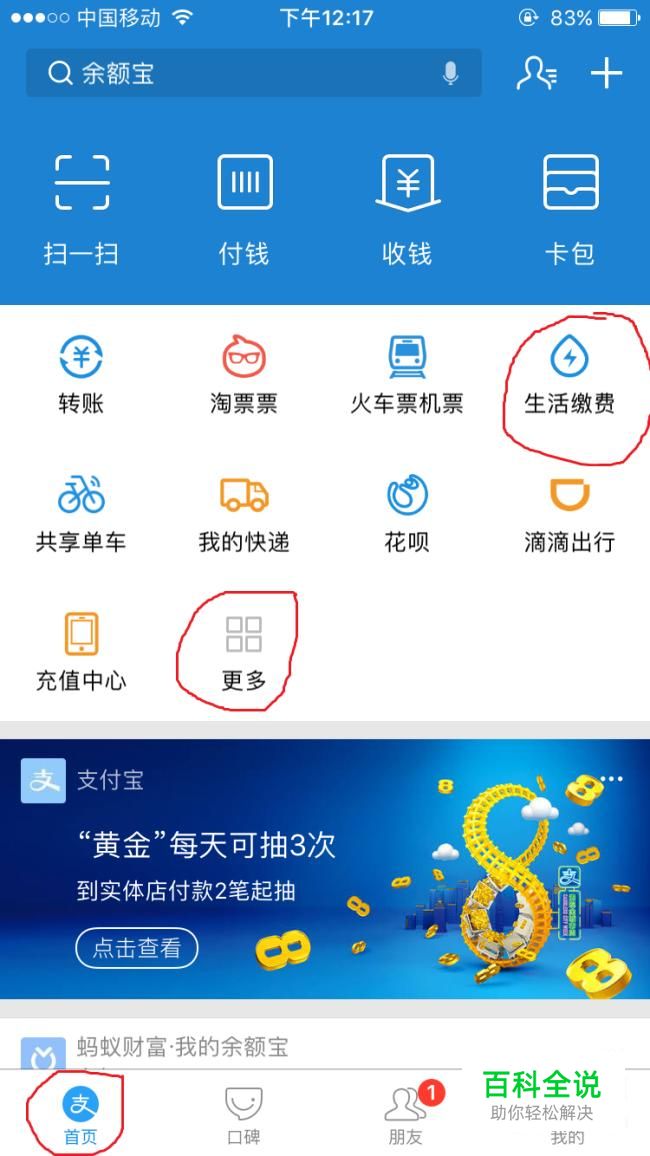Select 转账 transfer
650x1156 pixels.
pyautogui.click(x=81, y=375)
